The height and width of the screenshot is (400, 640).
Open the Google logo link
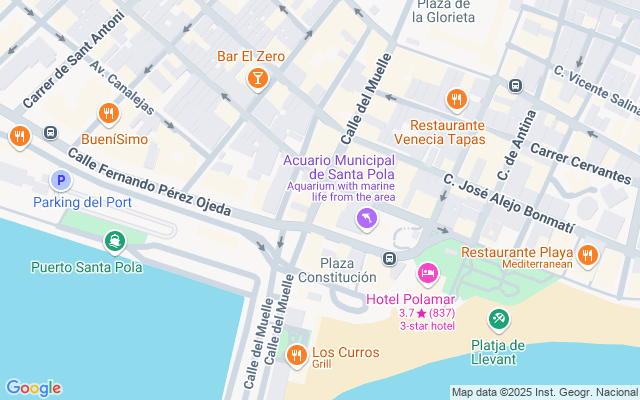click(x=33, y=388)
